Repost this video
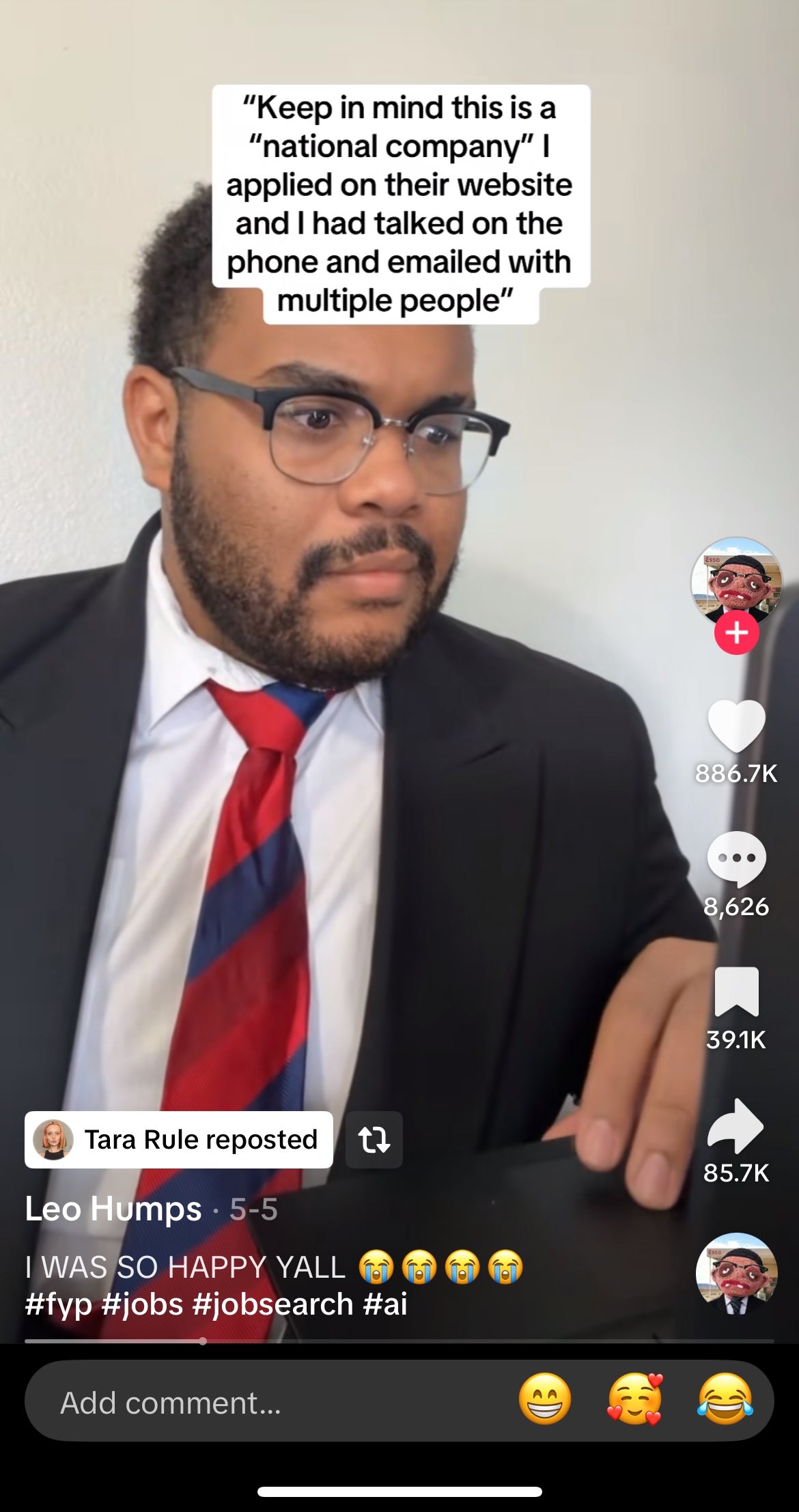This screenshot has width=799, height=1512. 374,1140
